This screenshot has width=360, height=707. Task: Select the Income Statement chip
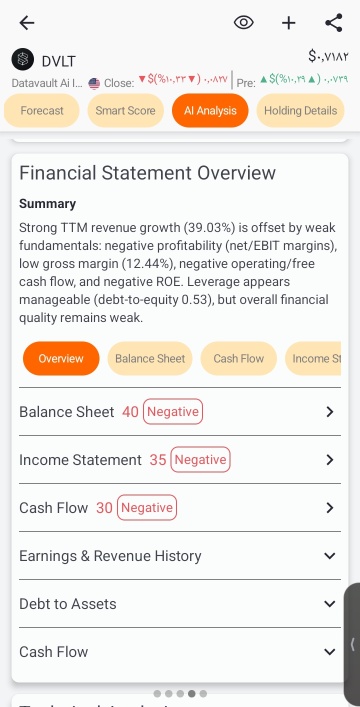(314, 358)
